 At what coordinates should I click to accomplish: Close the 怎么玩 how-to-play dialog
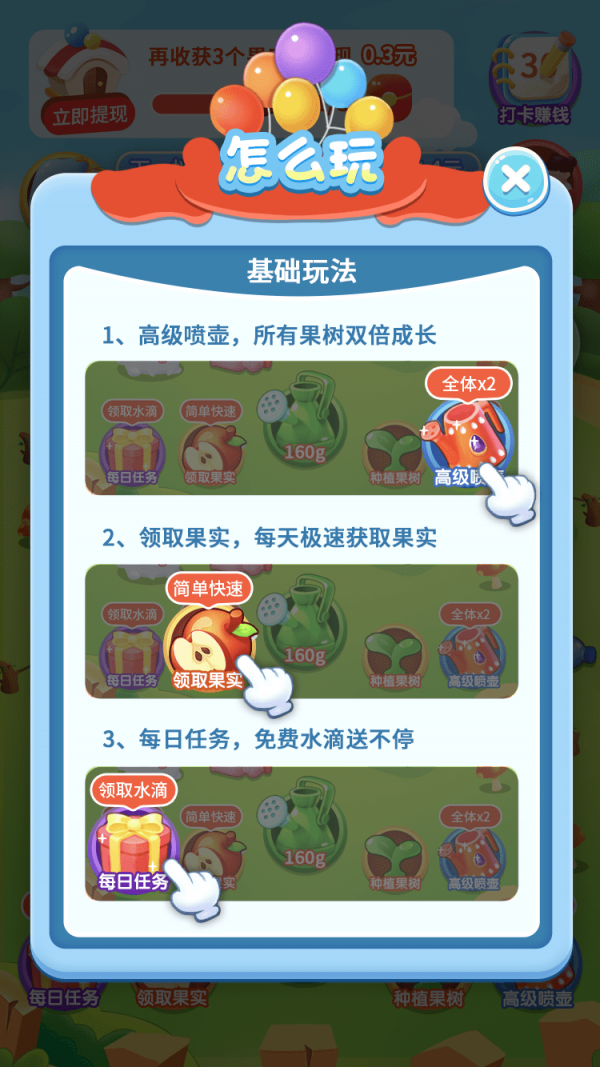[515, 180]
